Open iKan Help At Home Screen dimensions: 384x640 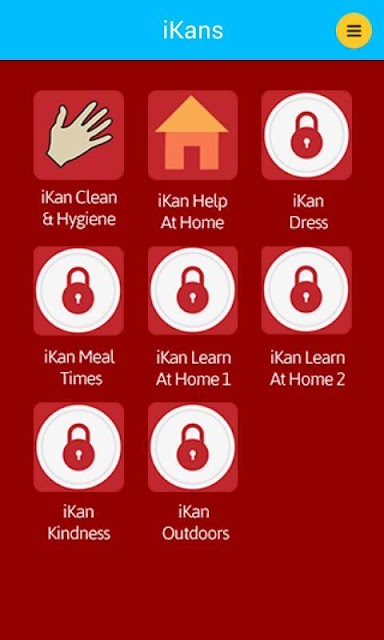193,135
